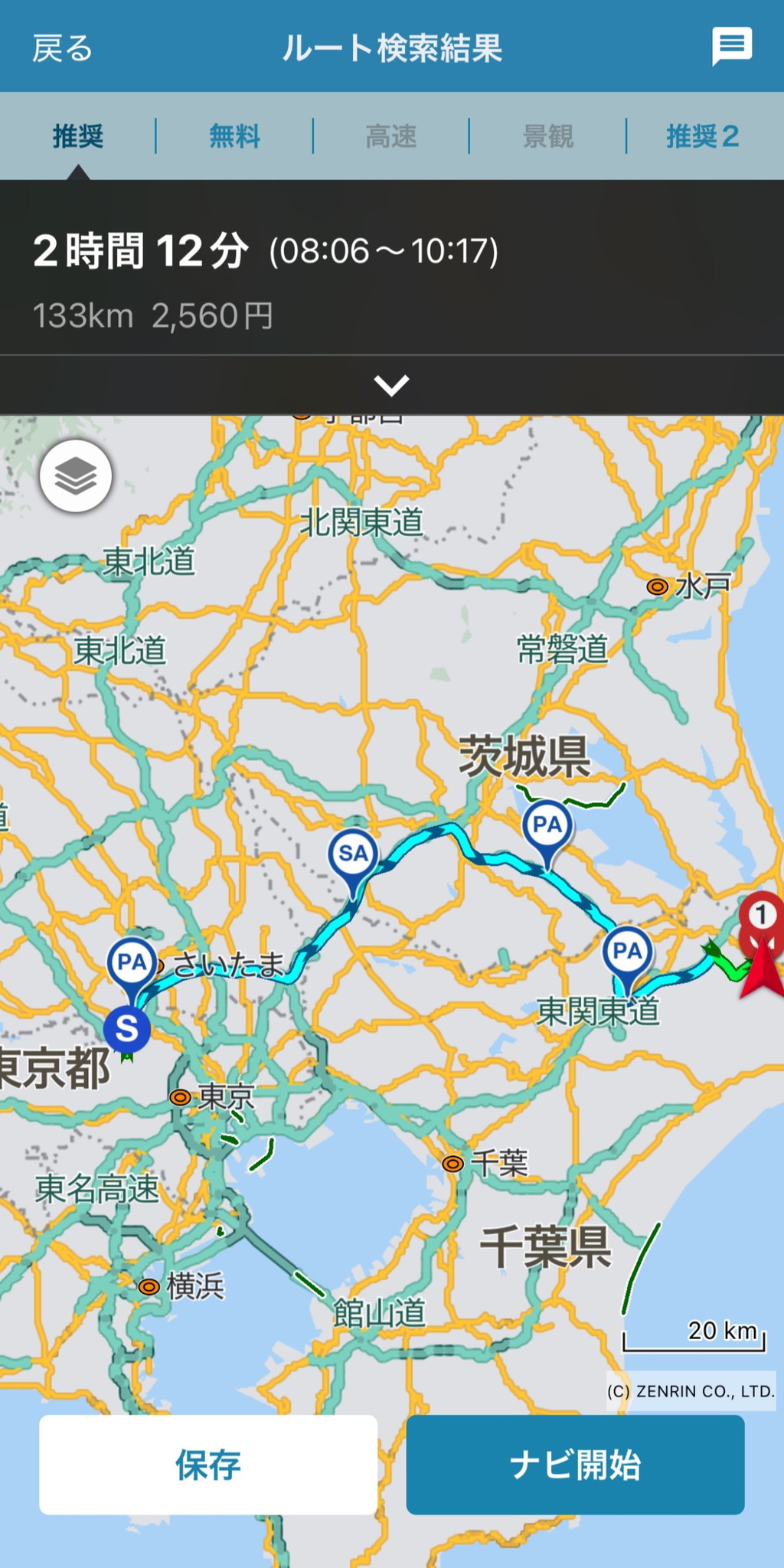Image resolution: width=784 pixels, height=1568 pixels.
Task: Switch to the 無料 route tab
Action: (x=234, y=136)
